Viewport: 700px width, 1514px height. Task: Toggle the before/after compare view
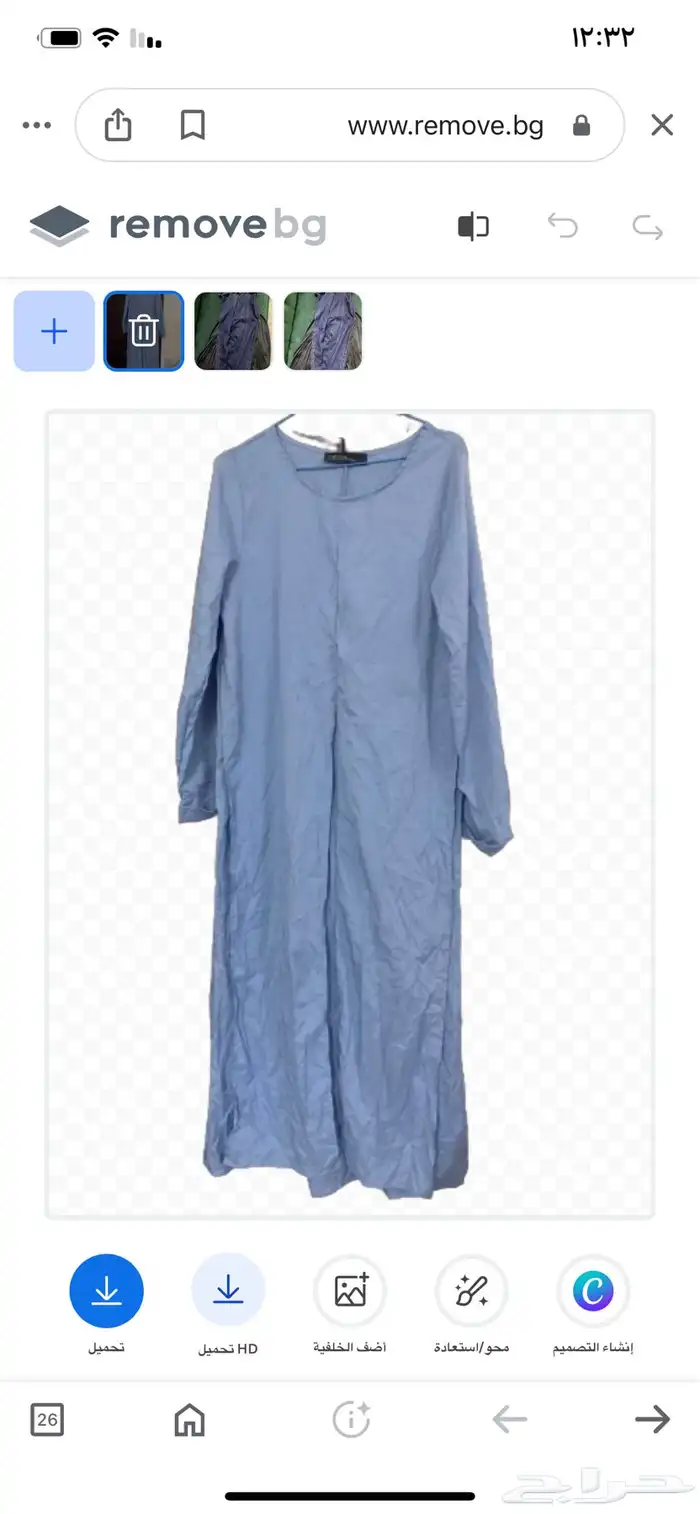pyautogui.click(x=473, y=227)
